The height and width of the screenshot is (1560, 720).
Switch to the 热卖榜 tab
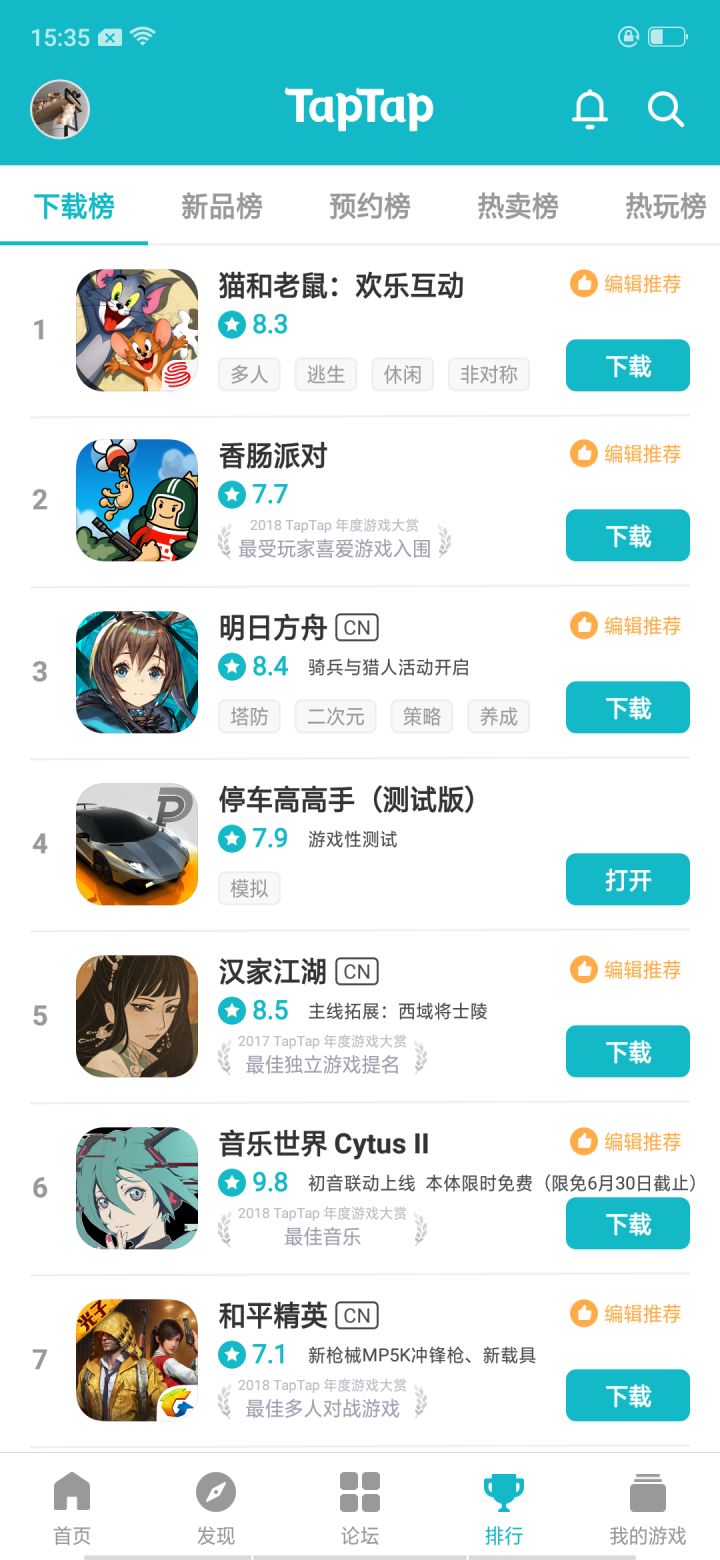point(518,207)
